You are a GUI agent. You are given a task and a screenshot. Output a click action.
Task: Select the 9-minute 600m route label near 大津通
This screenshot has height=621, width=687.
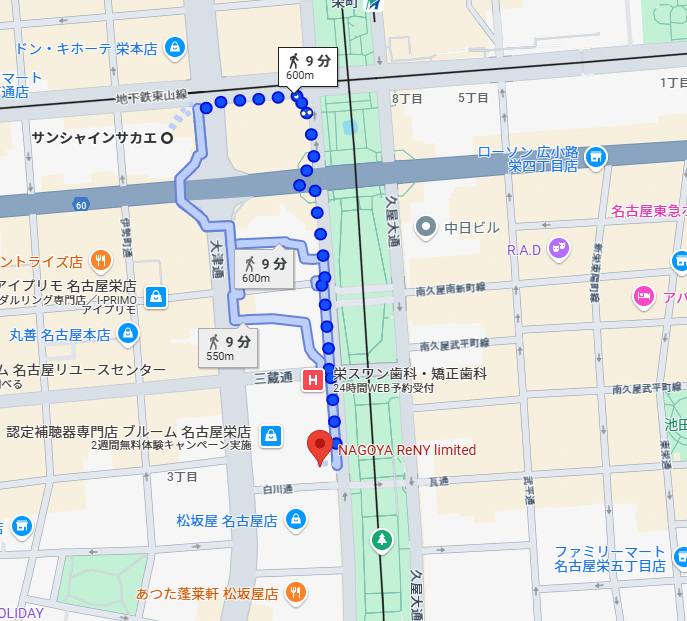pyautogui.click(x=264, y=269)
